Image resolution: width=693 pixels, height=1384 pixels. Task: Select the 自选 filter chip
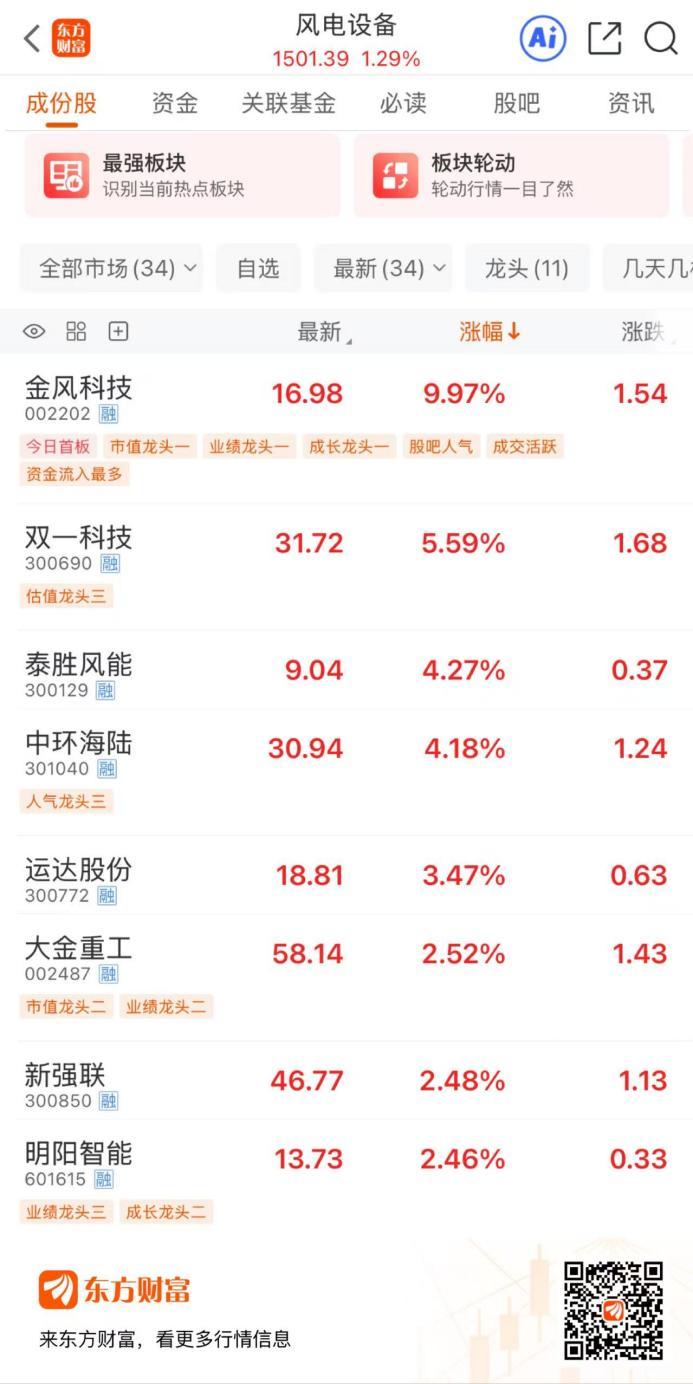(258, 268)
